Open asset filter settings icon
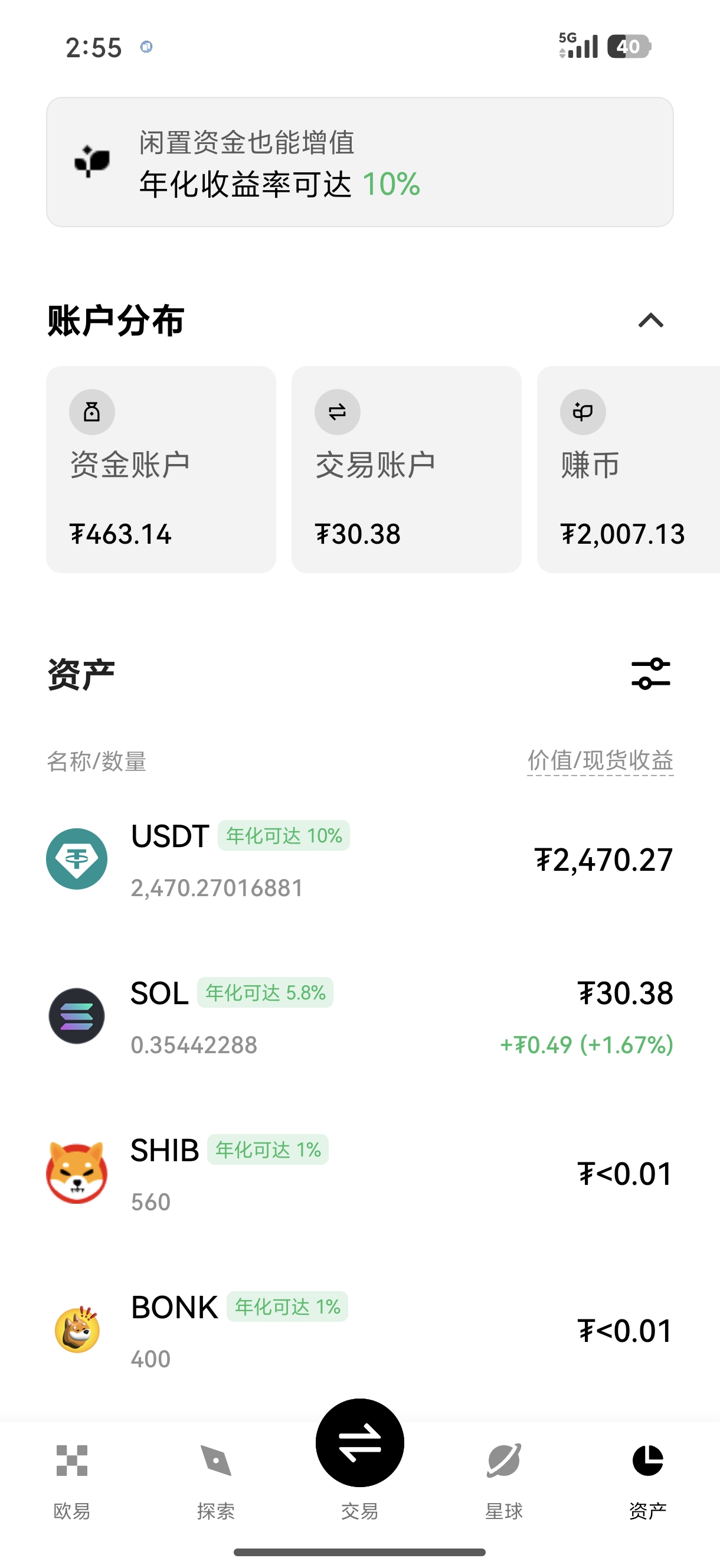720x1568 pixels. point(650,674)
